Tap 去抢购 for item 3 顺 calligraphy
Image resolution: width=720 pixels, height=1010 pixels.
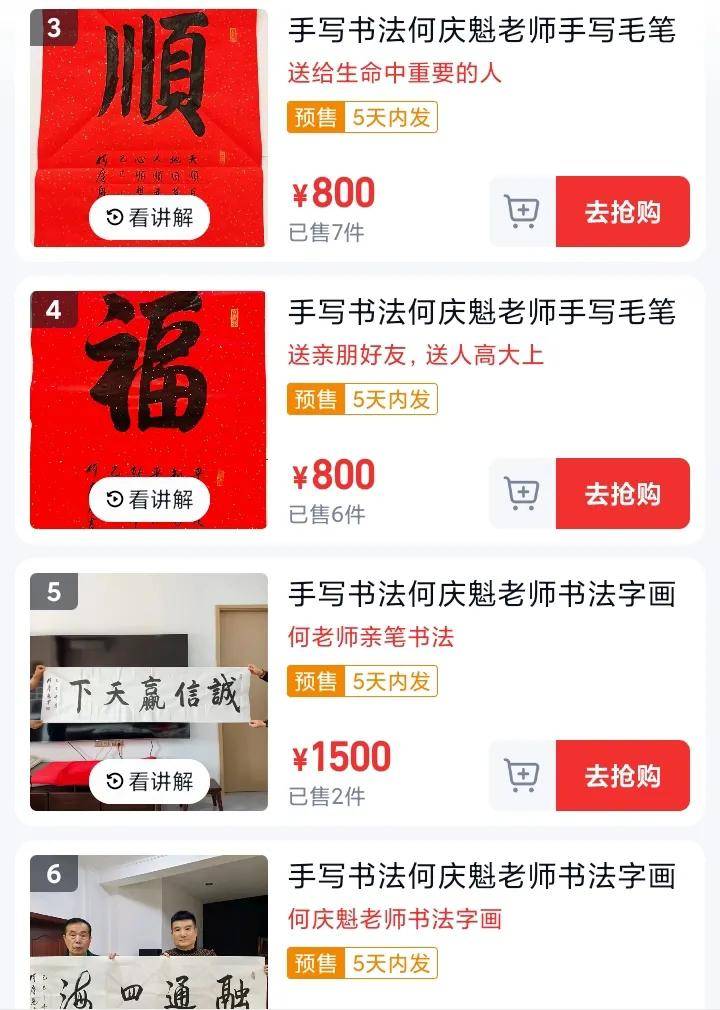pos(622,212)
